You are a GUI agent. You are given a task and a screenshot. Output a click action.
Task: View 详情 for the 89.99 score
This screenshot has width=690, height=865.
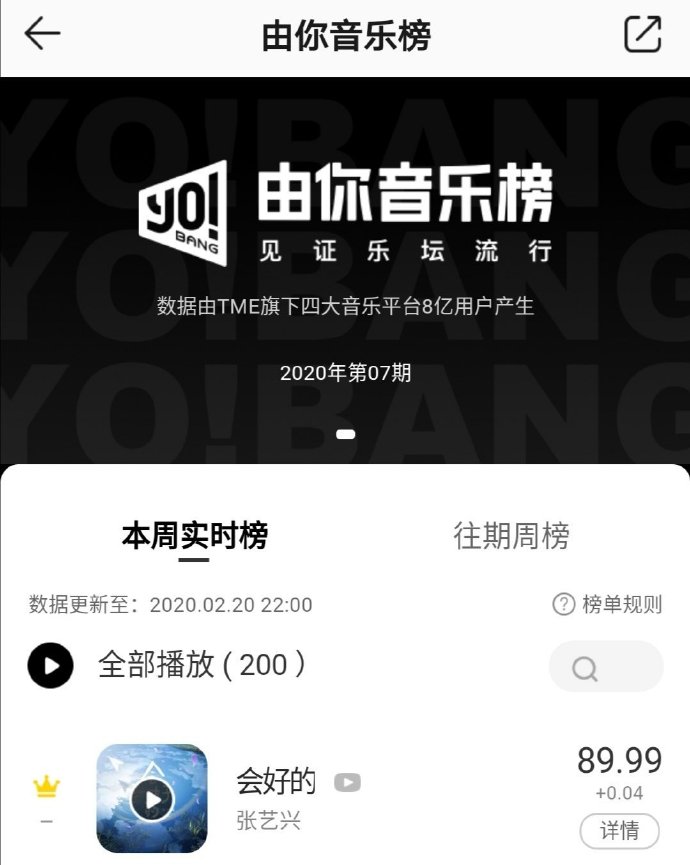(x=619, y=830)
